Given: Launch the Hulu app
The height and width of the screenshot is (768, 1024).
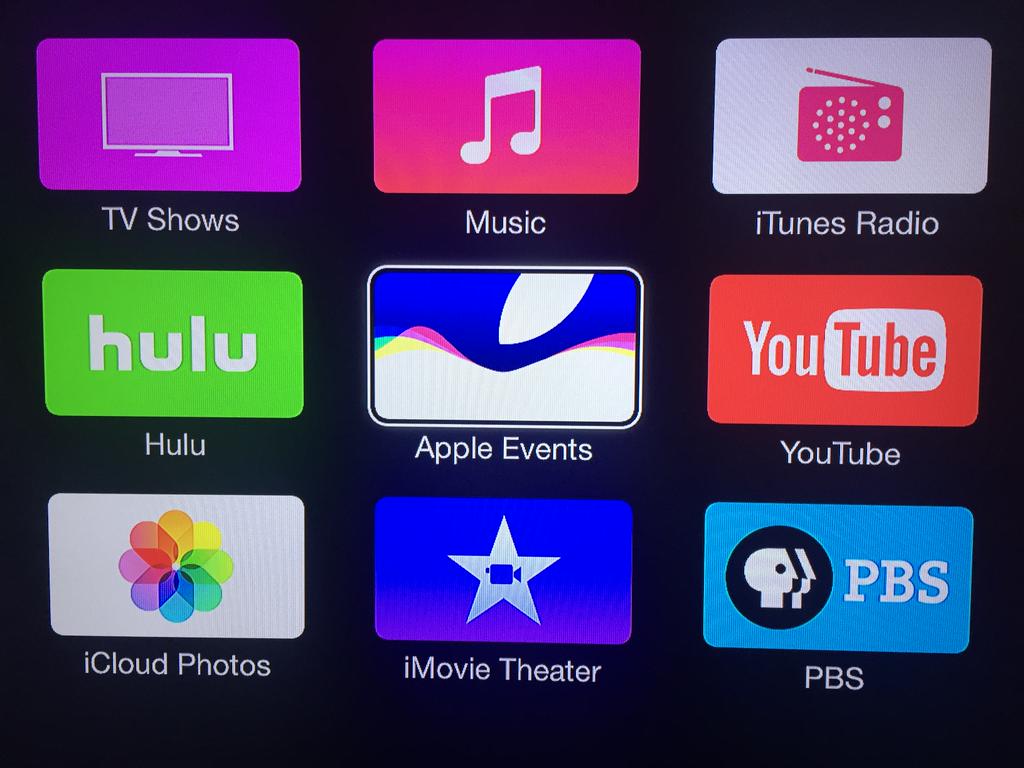Looking at the screenshot, I should point(172,344).
